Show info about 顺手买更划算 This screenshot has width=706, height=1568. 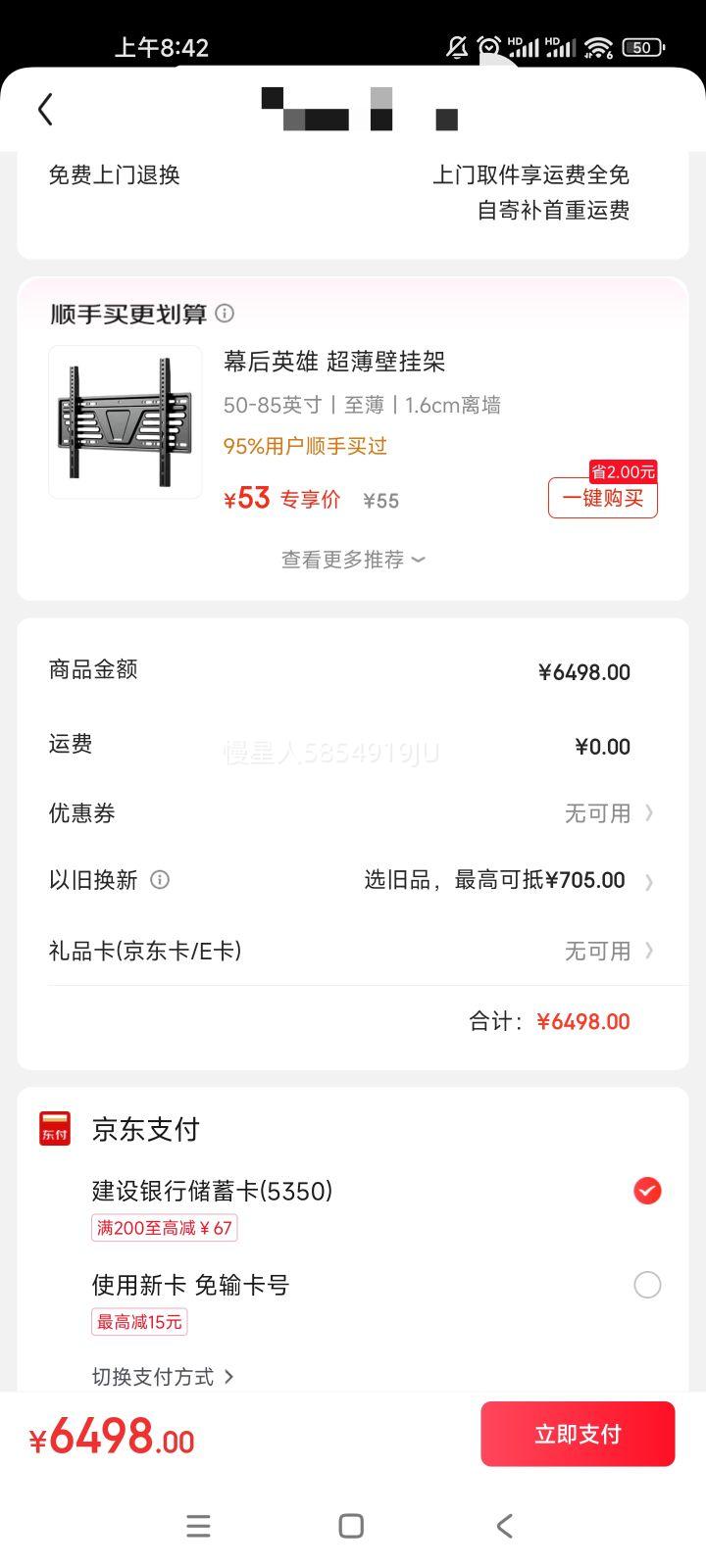click(x=225, y=314)
